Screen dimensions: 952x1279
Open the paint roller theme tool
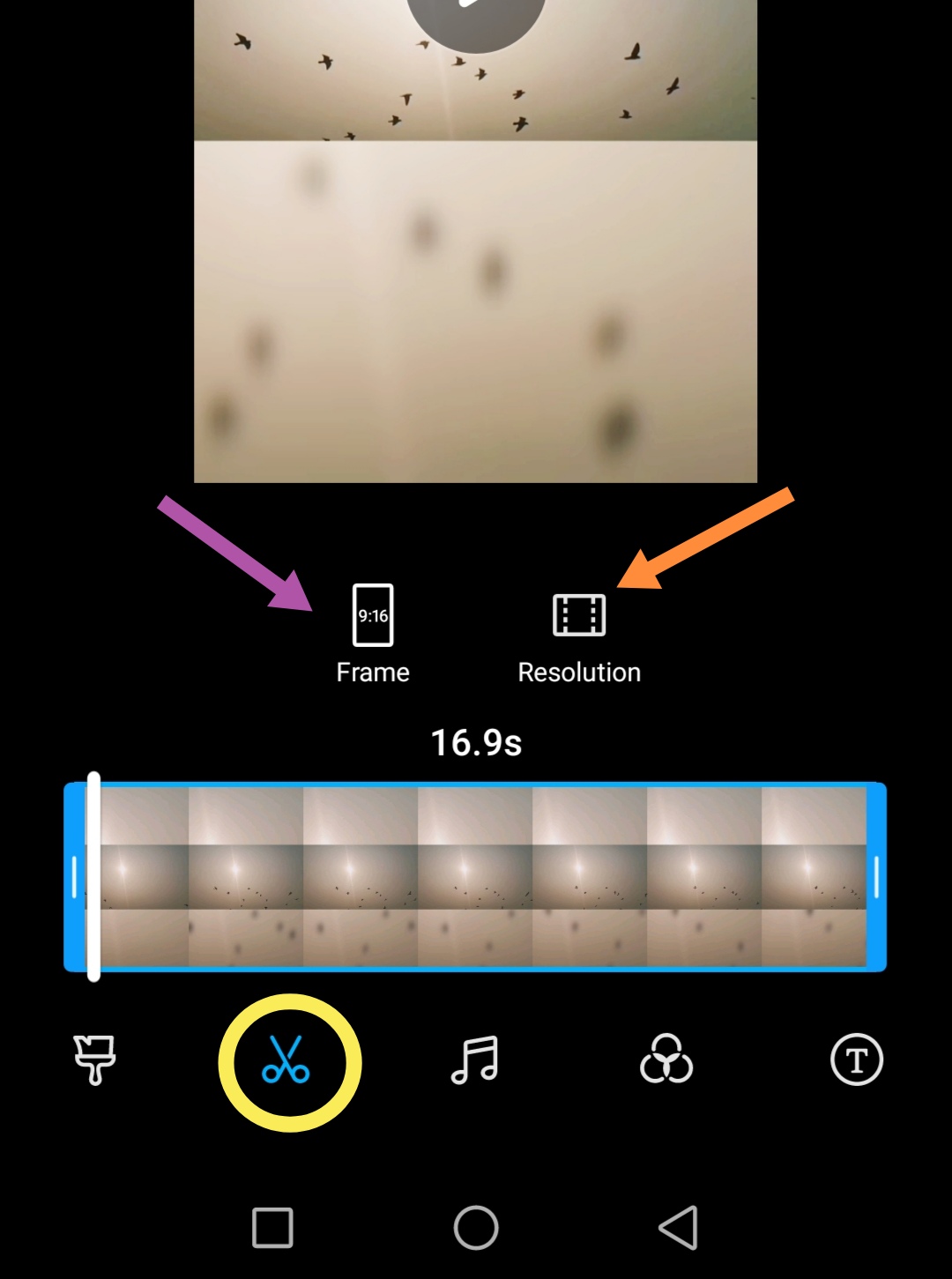tap(94, 1059)
